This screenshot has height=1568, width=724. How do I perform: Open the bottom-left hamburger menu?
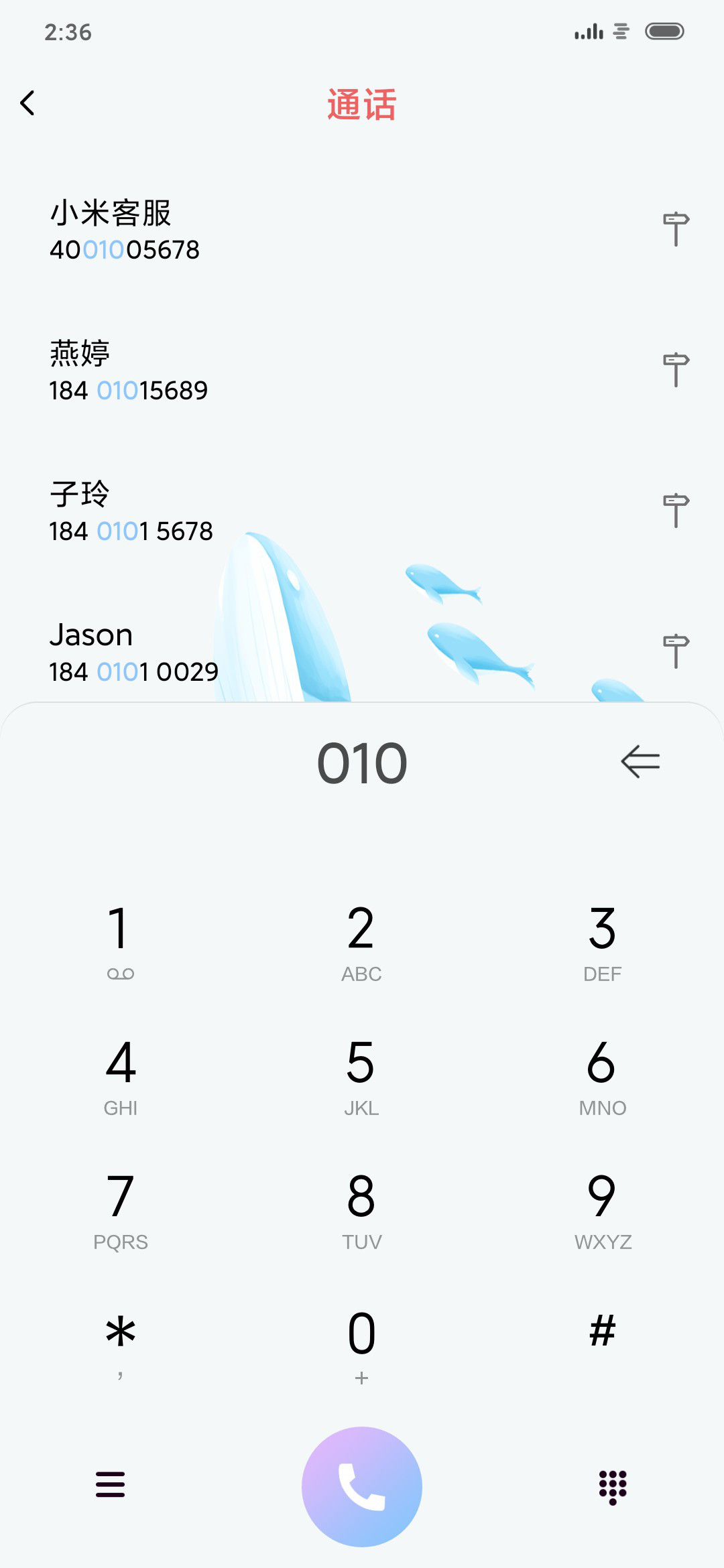(x=111, y=1484)
